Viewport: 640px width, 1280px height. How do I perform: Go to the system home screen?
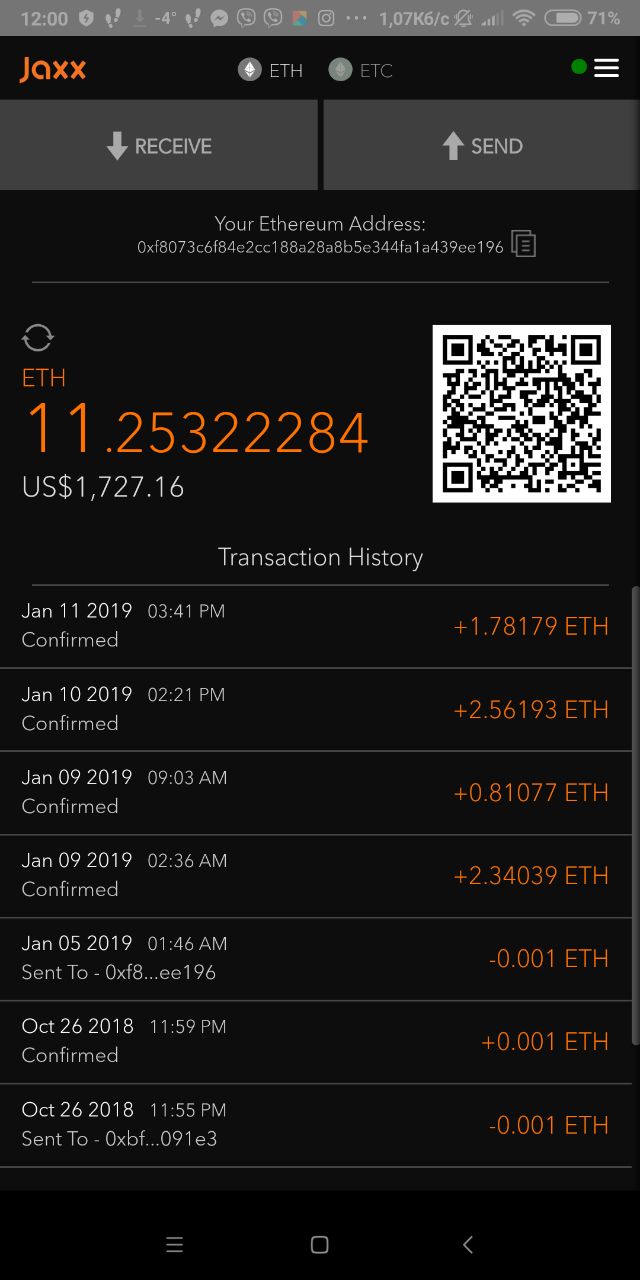tap(320, 1244)
